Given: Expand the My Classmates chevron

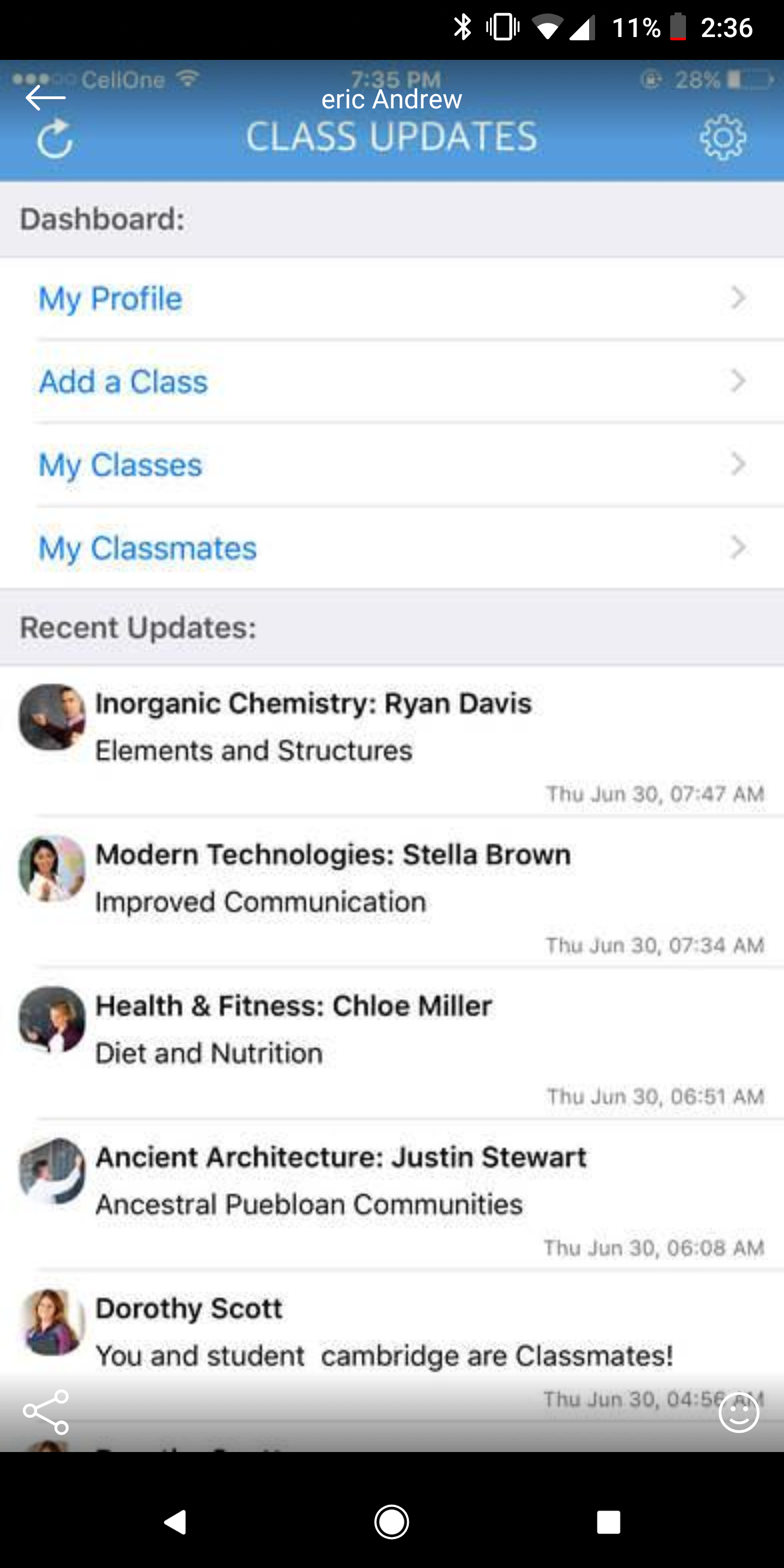Looking at the screenshot, I should [x=737, y=548].
